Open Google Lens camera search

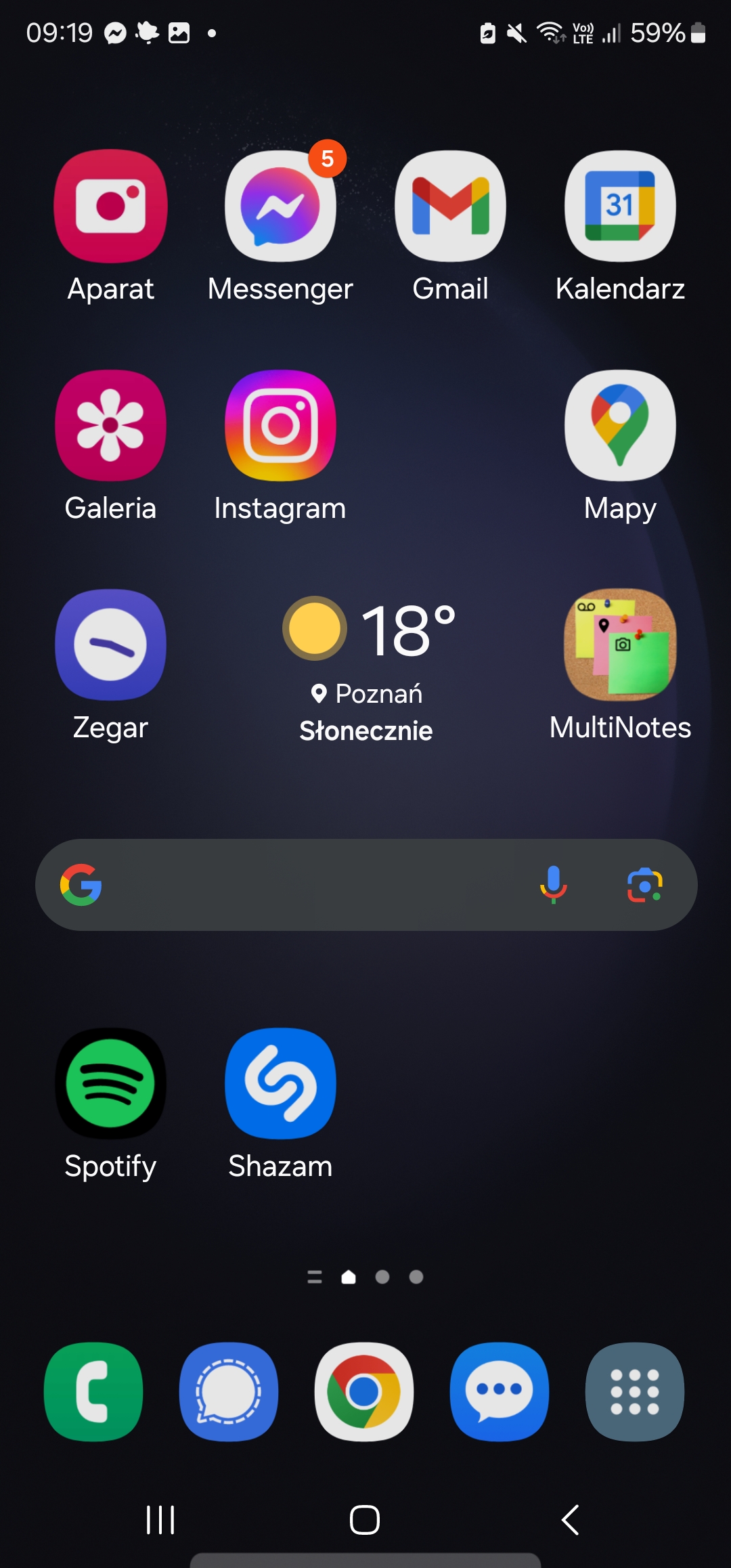pyautogui.click(x=645, y=885)
